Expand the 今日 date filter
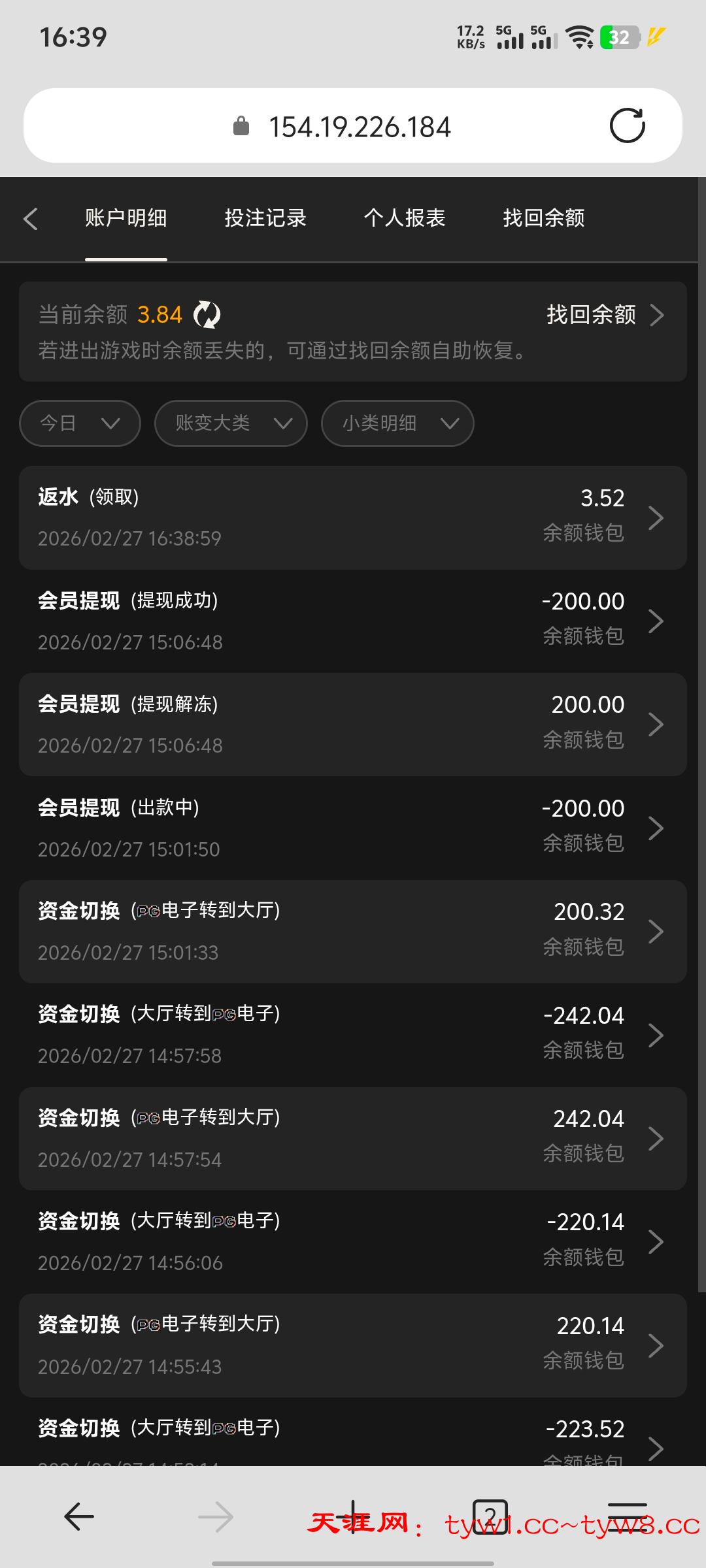The image size is (706, 1568). point(80,423)
